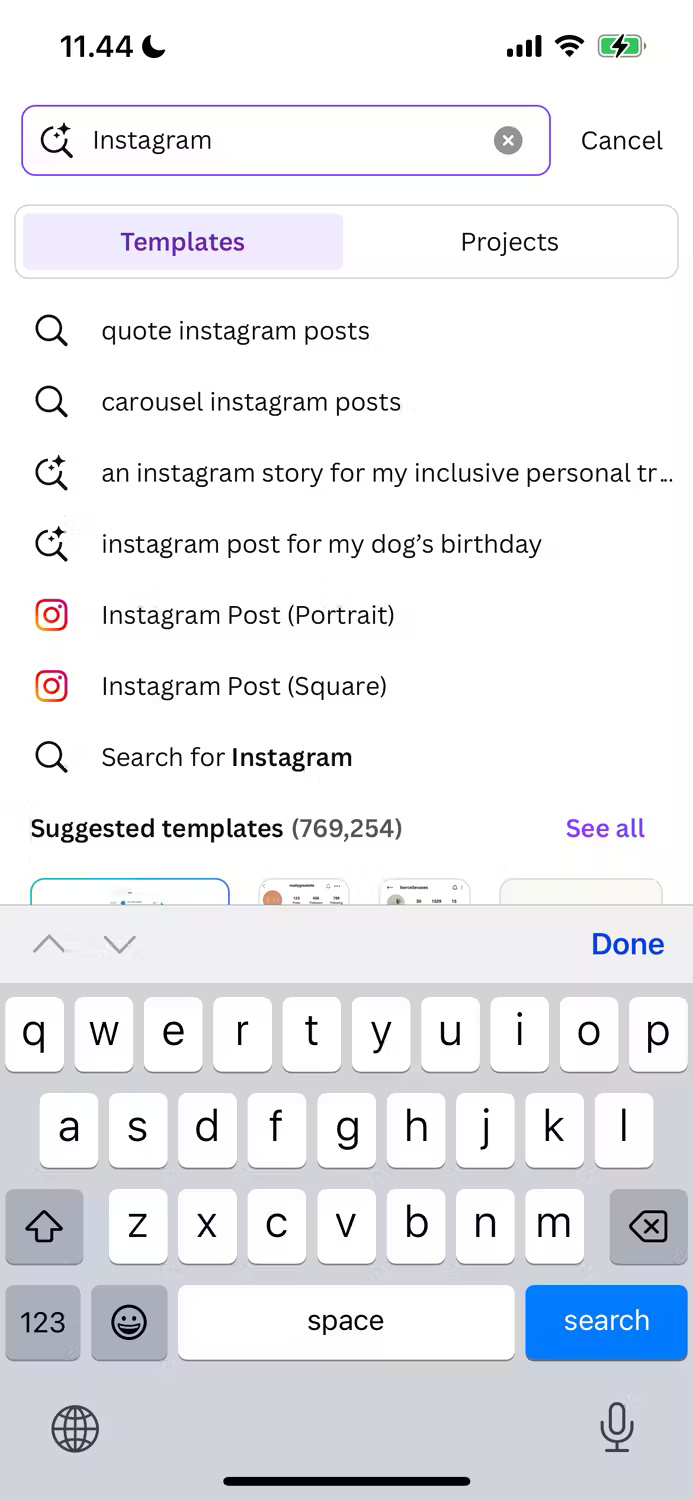
Task: Tap the keyboard backspace key
Action: (x=648, y=1226)
